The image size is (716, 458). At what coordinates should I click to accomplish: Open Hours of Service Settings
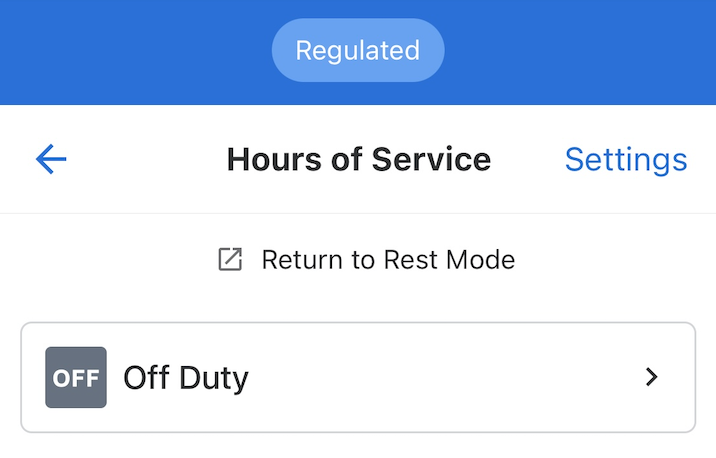(x=625, y=159)
